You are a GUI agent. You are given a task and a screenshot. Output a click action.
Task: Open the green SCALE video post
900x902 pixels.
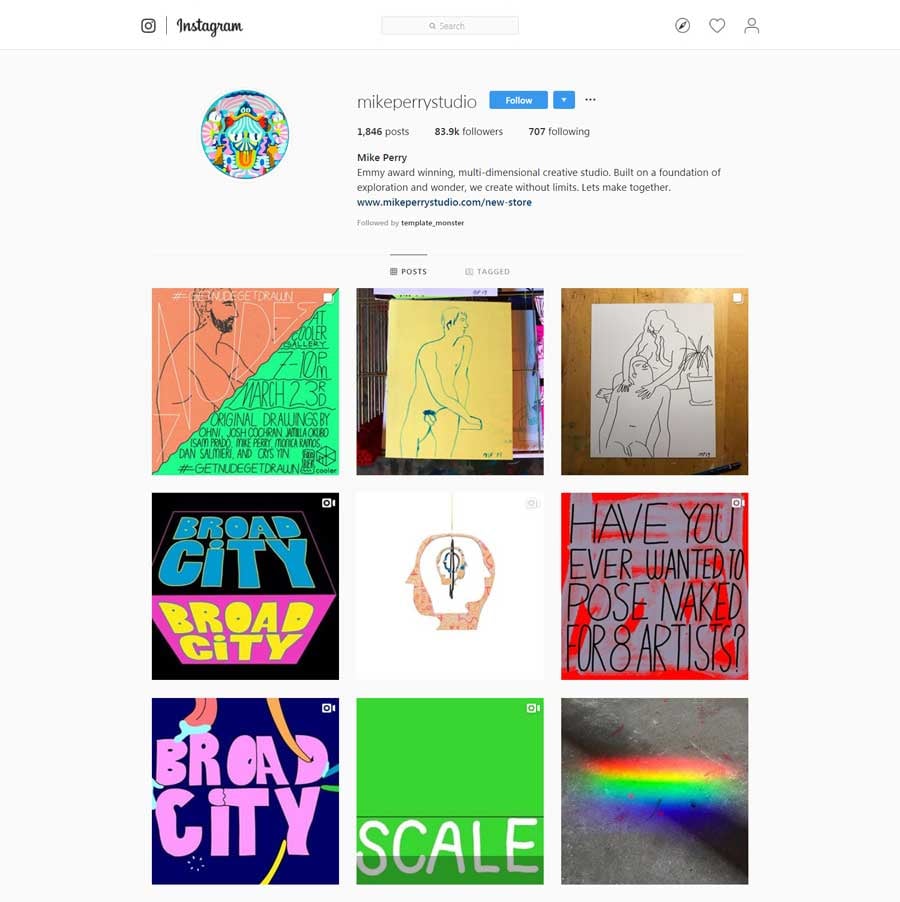[x=450, y=791]
